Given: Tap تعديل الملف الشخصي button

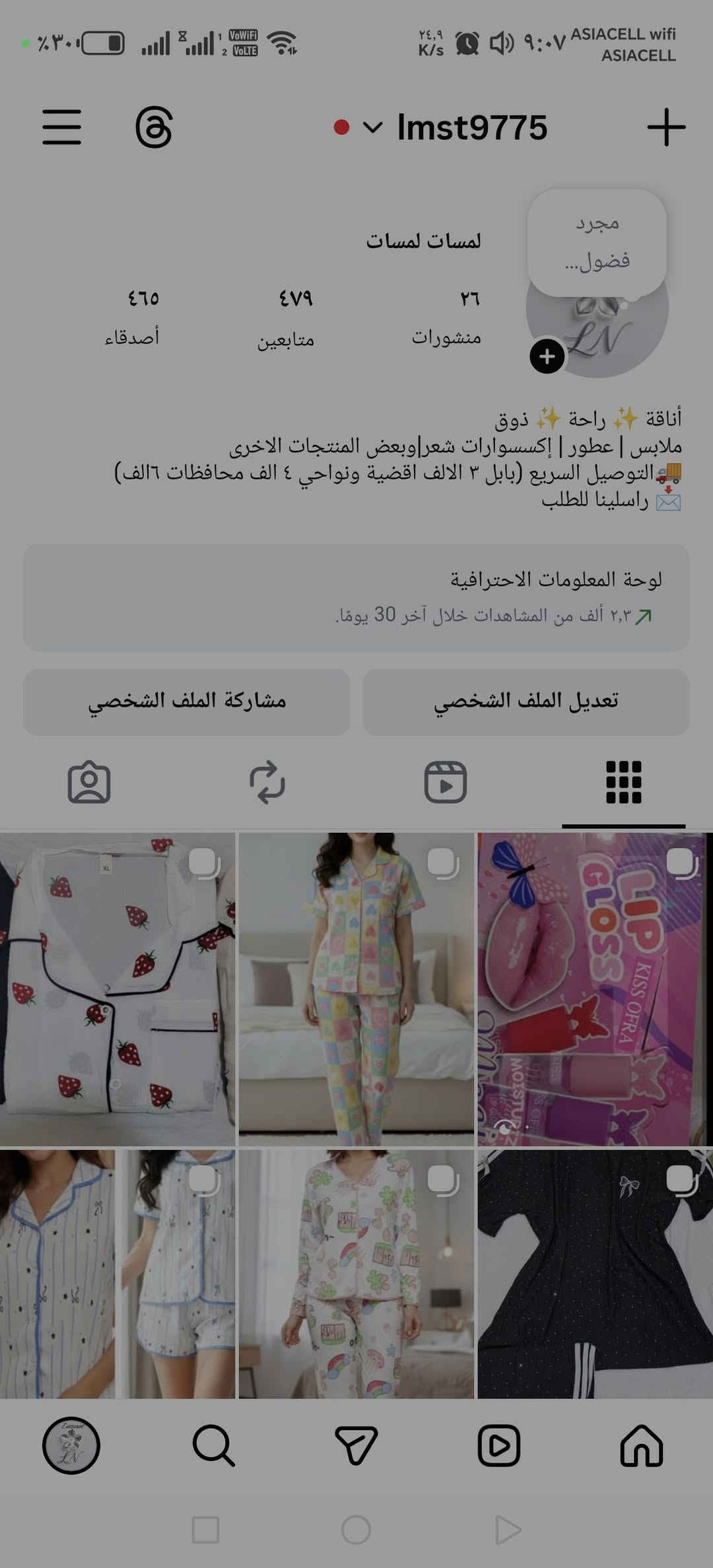Looking at the screenshot, I should tap(526, 701).
